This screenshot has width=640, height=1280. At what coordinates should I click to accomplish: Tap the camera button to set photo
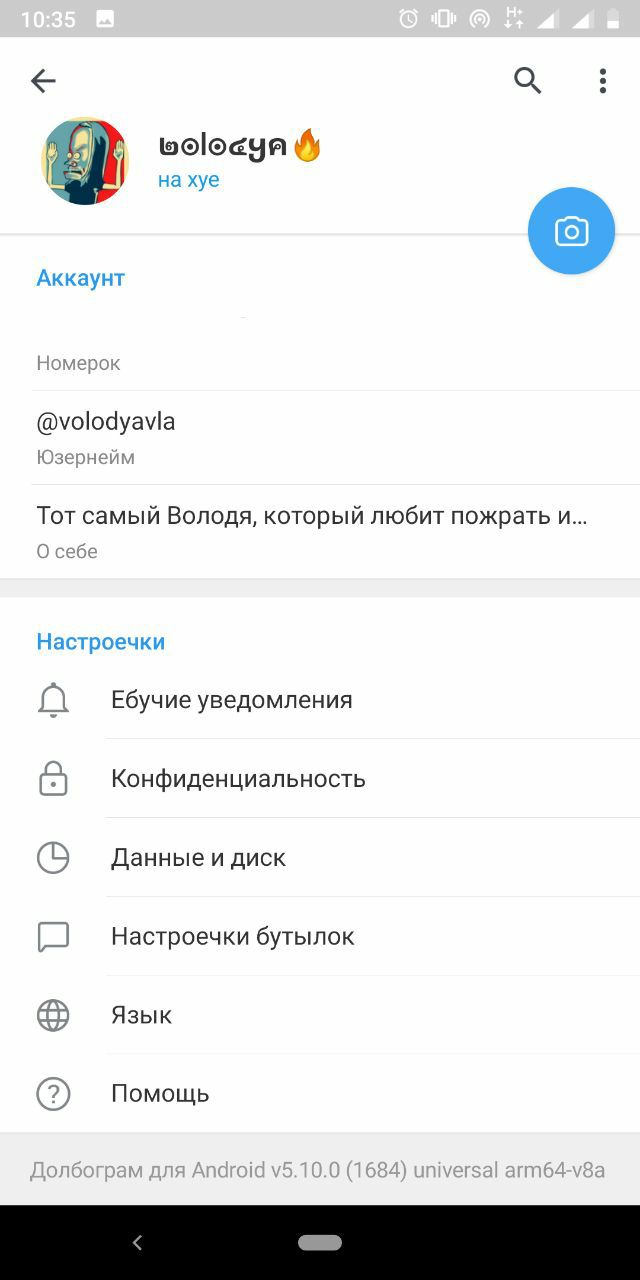pos(571,231)
